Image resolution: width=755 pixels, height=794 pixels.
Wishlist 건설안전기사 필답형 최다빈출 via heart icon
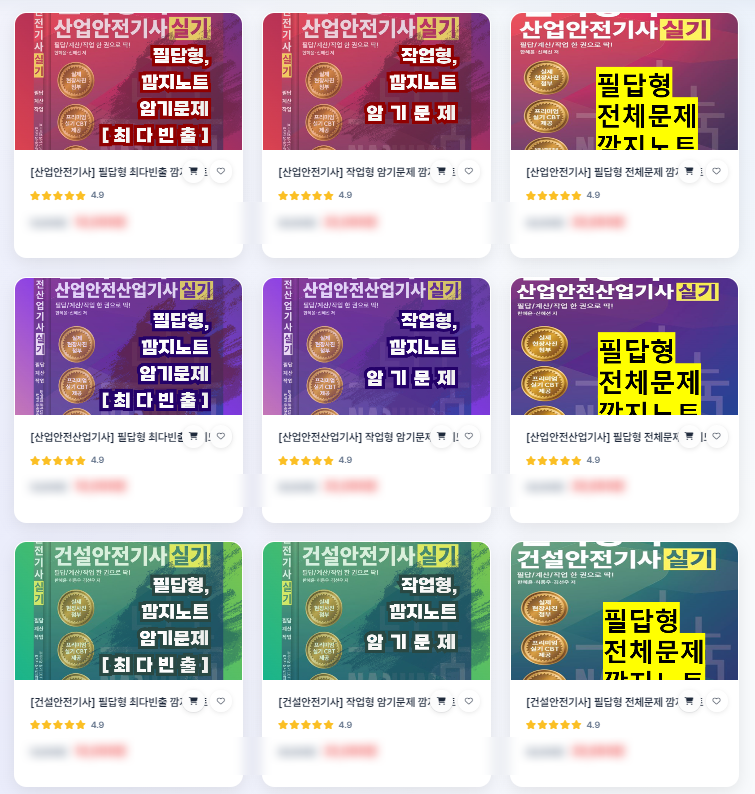click(x=221, y=701)
